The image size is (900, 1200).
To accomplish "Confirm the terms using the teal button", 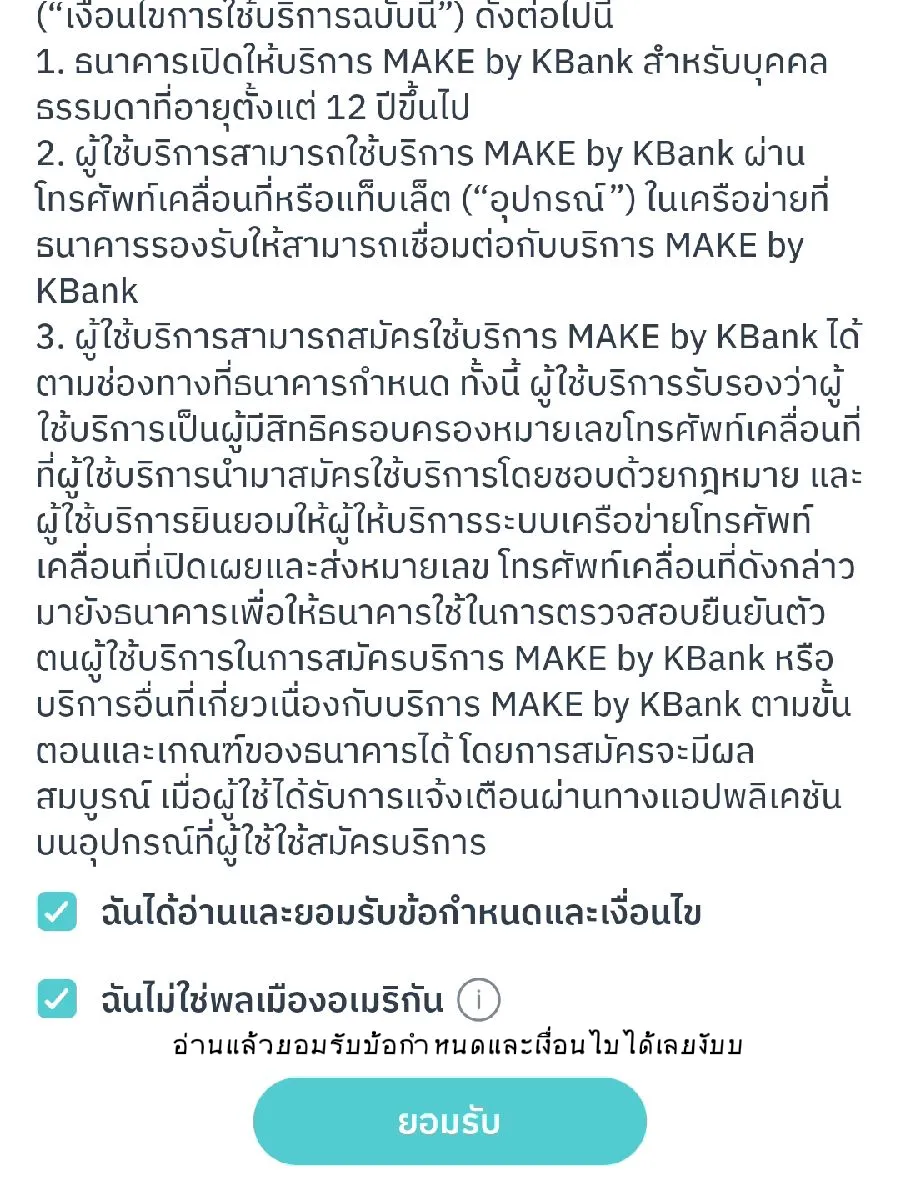I will coord(449,1122).
